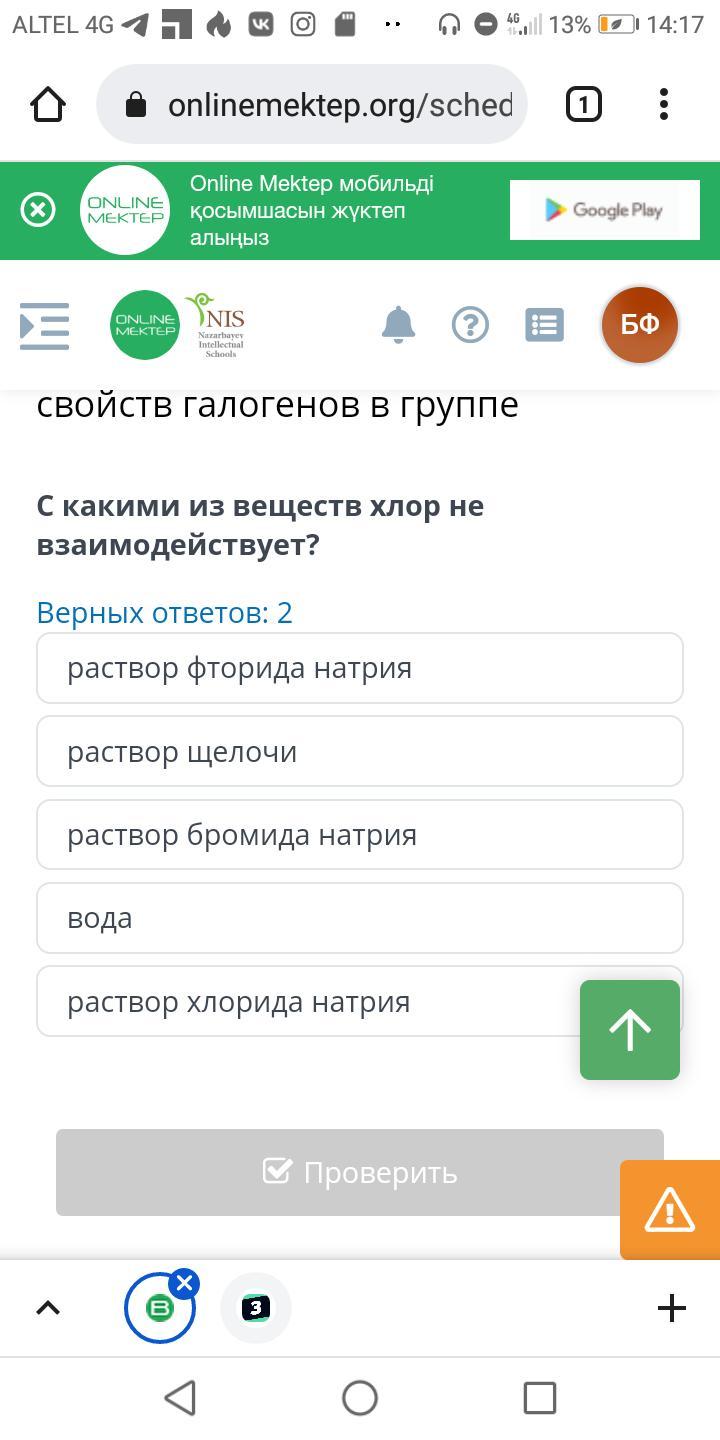720x1440 pixels.
Task: Pick the вода answer option
Action: [x=360, y=918]
